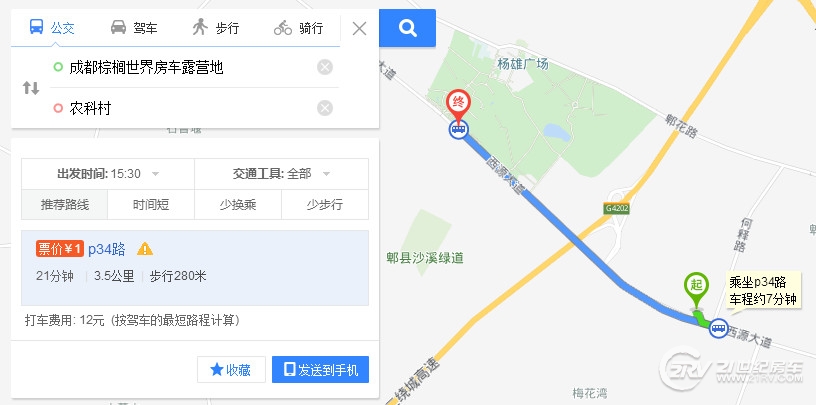Open the 出发时间 15:30 dropdown
The image size is (816, 405).
coord(108,173)
